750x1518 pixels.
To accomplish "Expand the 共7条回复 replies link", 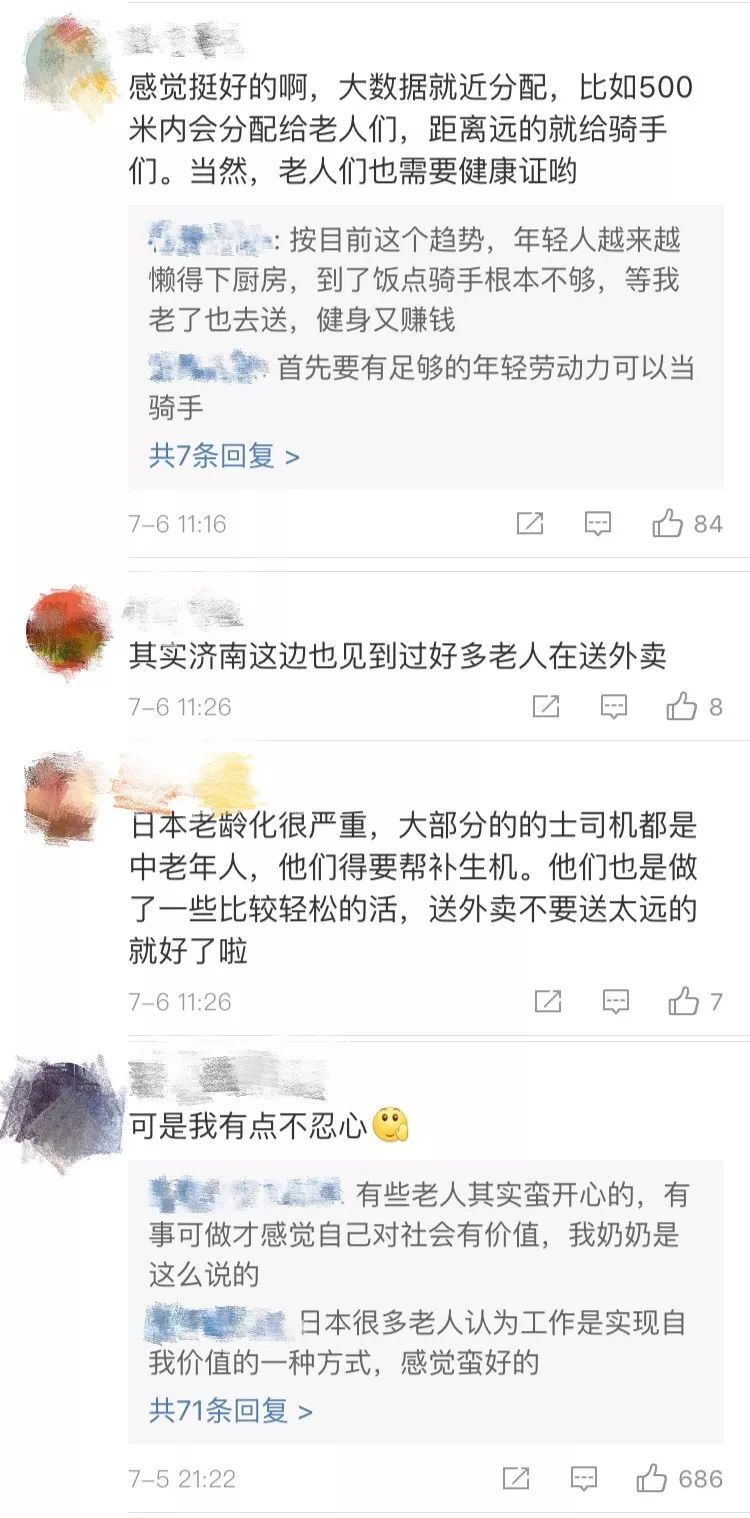I will tap(224, 456).
